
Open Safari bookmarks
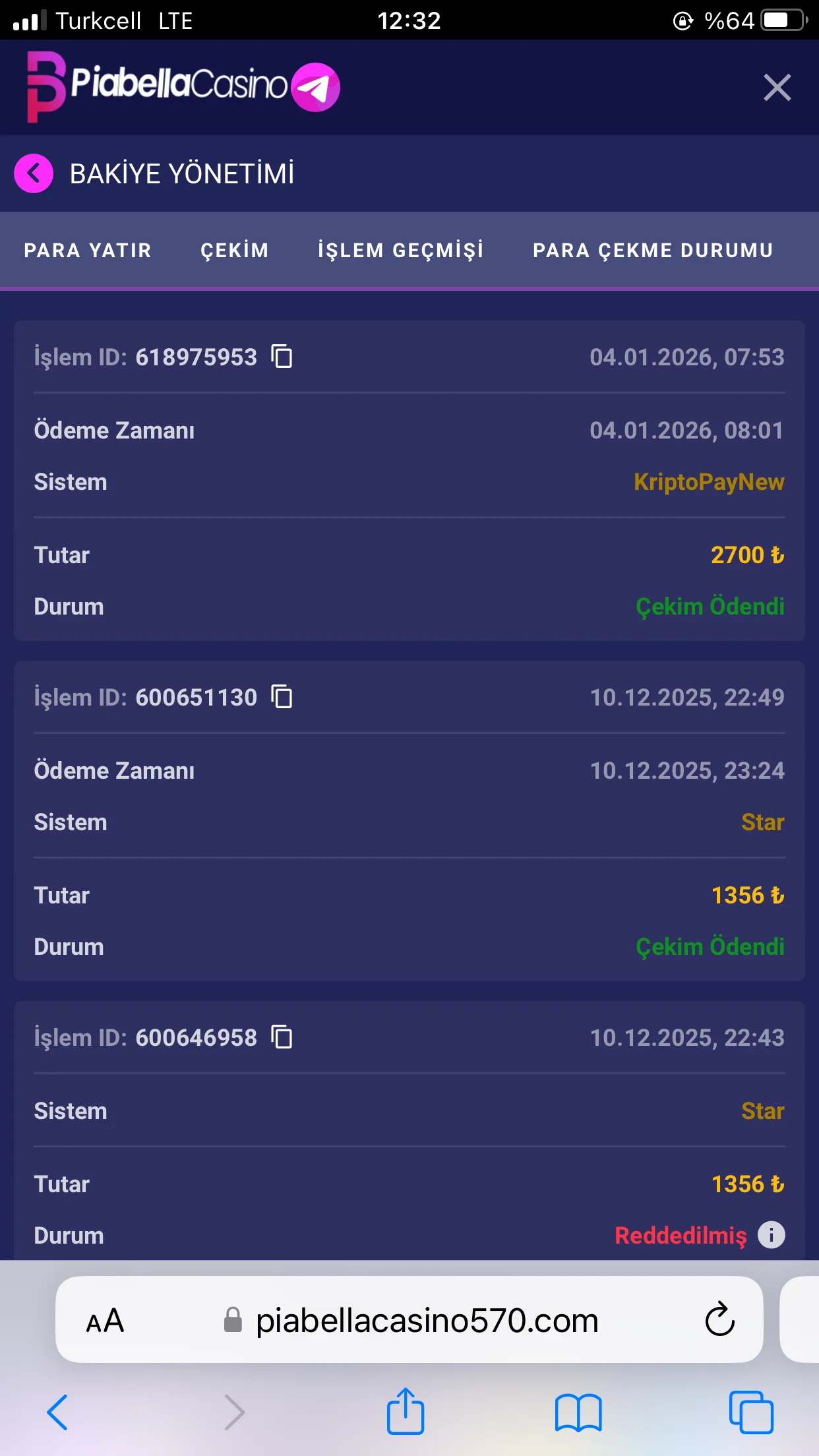pyautogui.click(x=578, y=1412)
